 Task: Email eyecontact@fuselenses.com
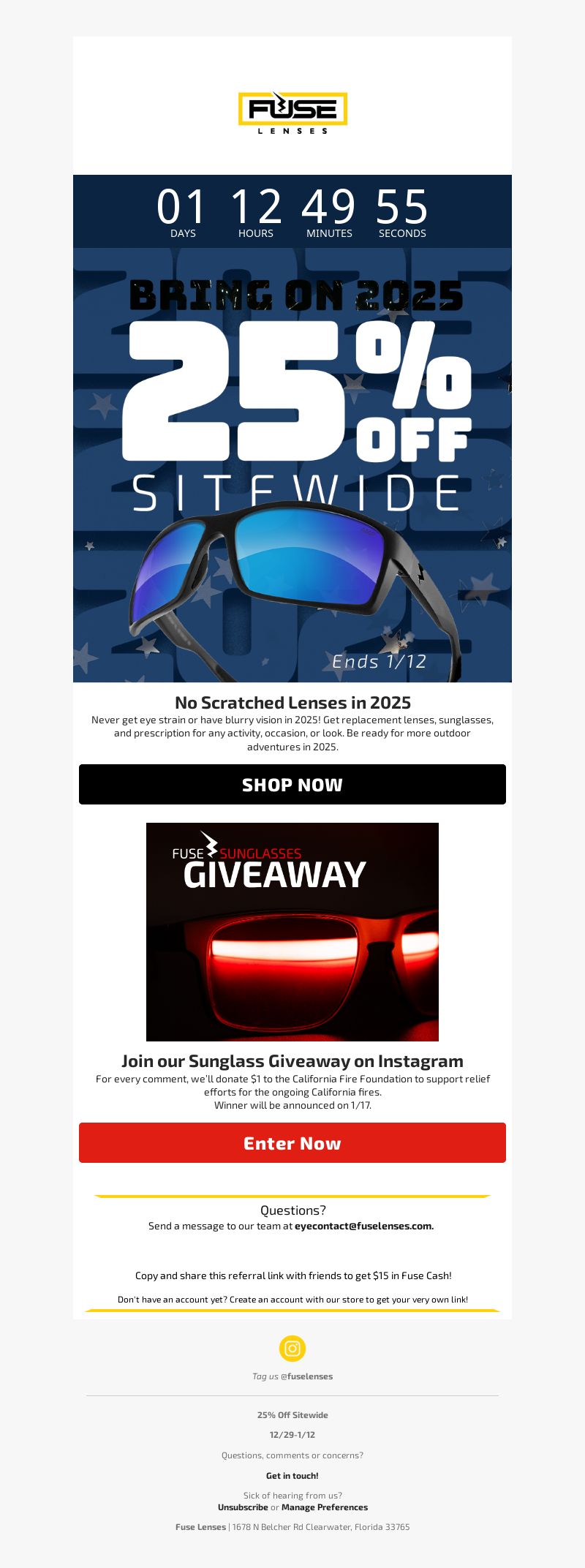[x=363, y=1226]
